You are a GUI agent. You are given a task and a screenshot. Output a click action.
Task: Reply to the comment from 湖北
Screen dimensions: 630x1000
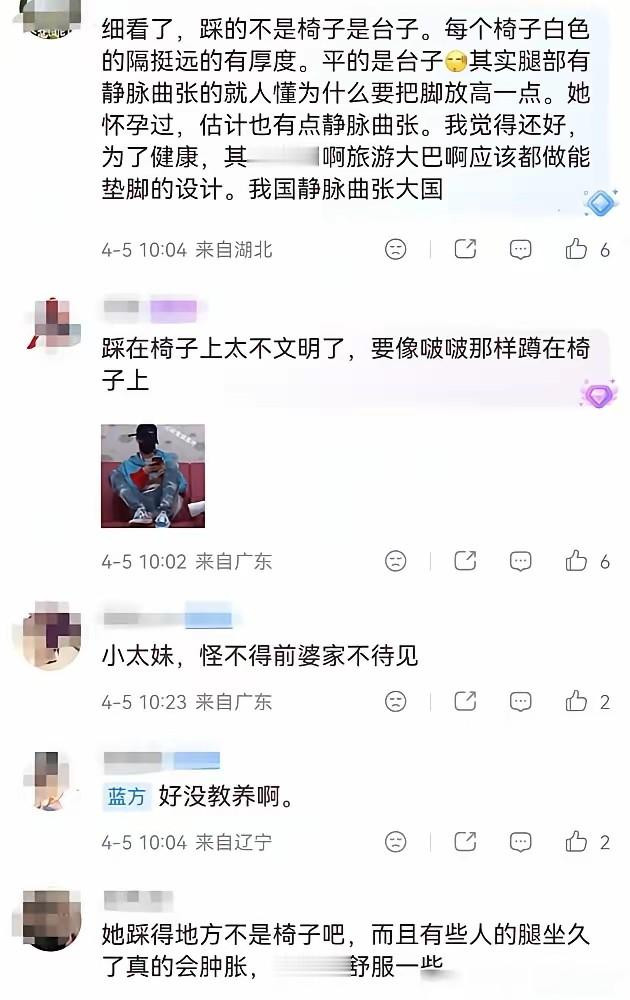pos(520,249)
